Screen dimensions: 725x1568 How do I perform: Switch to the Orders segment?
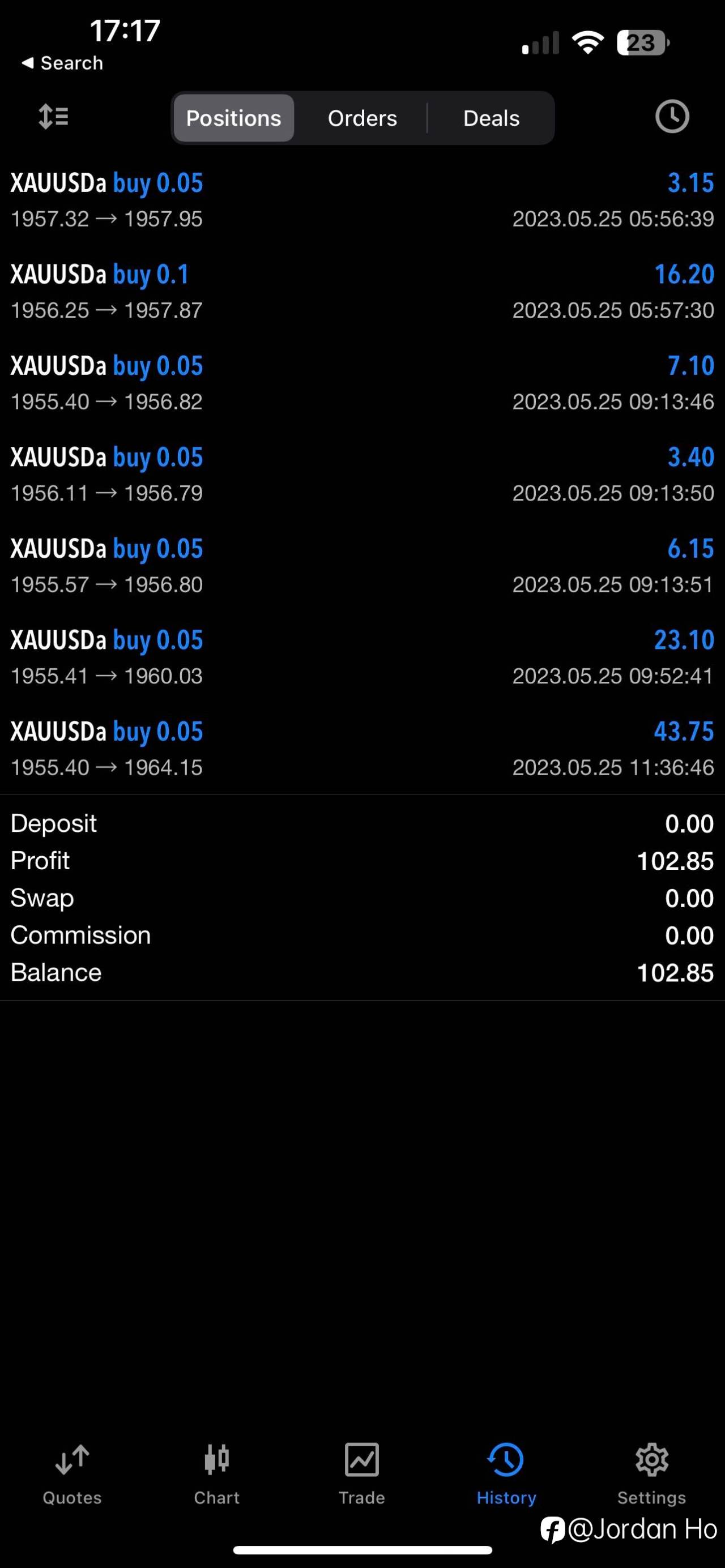pyautogui.click(x=362, y=118)
